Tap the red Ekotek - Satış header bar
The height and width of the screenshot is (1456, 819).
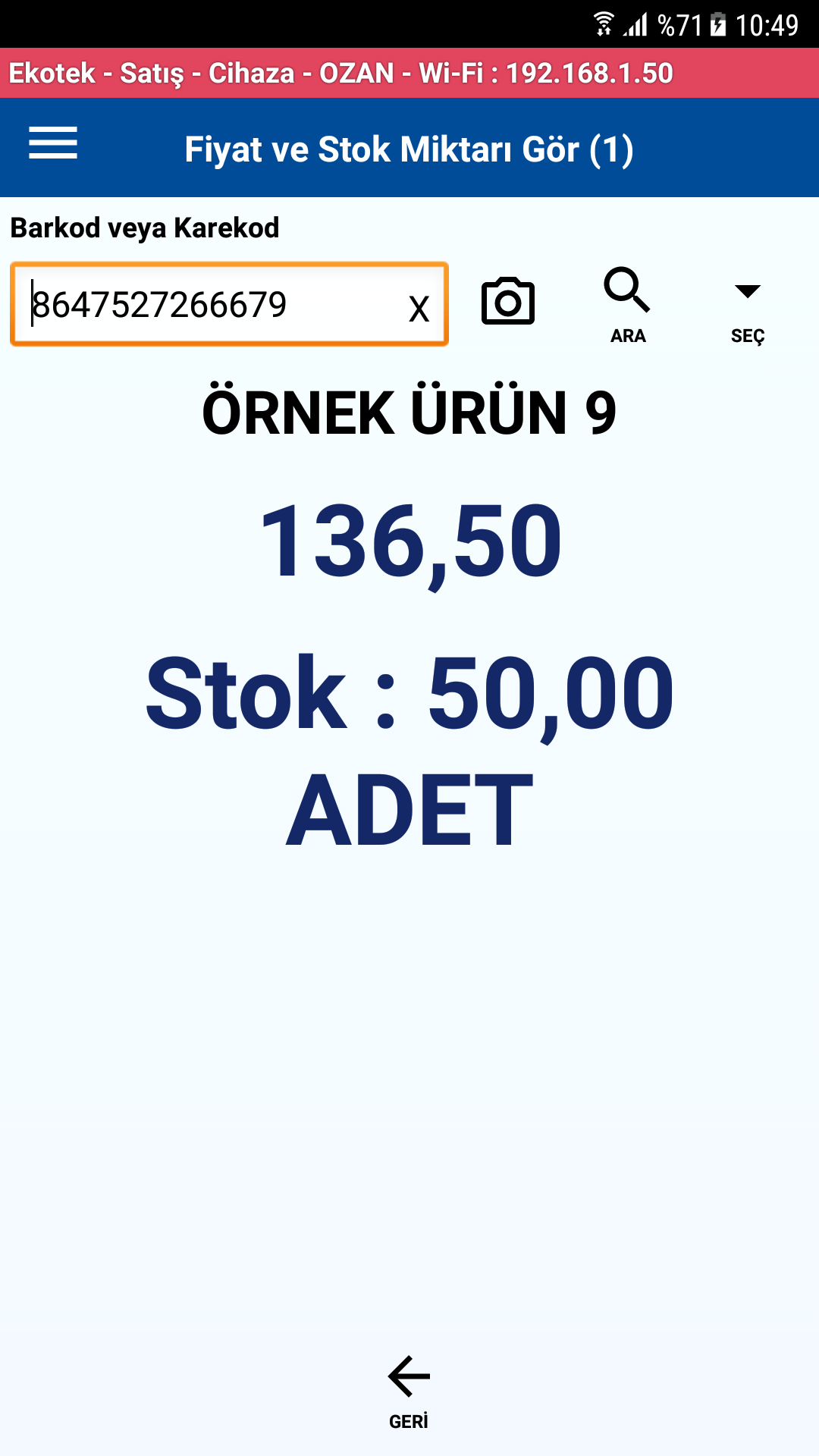pos(409,73)
